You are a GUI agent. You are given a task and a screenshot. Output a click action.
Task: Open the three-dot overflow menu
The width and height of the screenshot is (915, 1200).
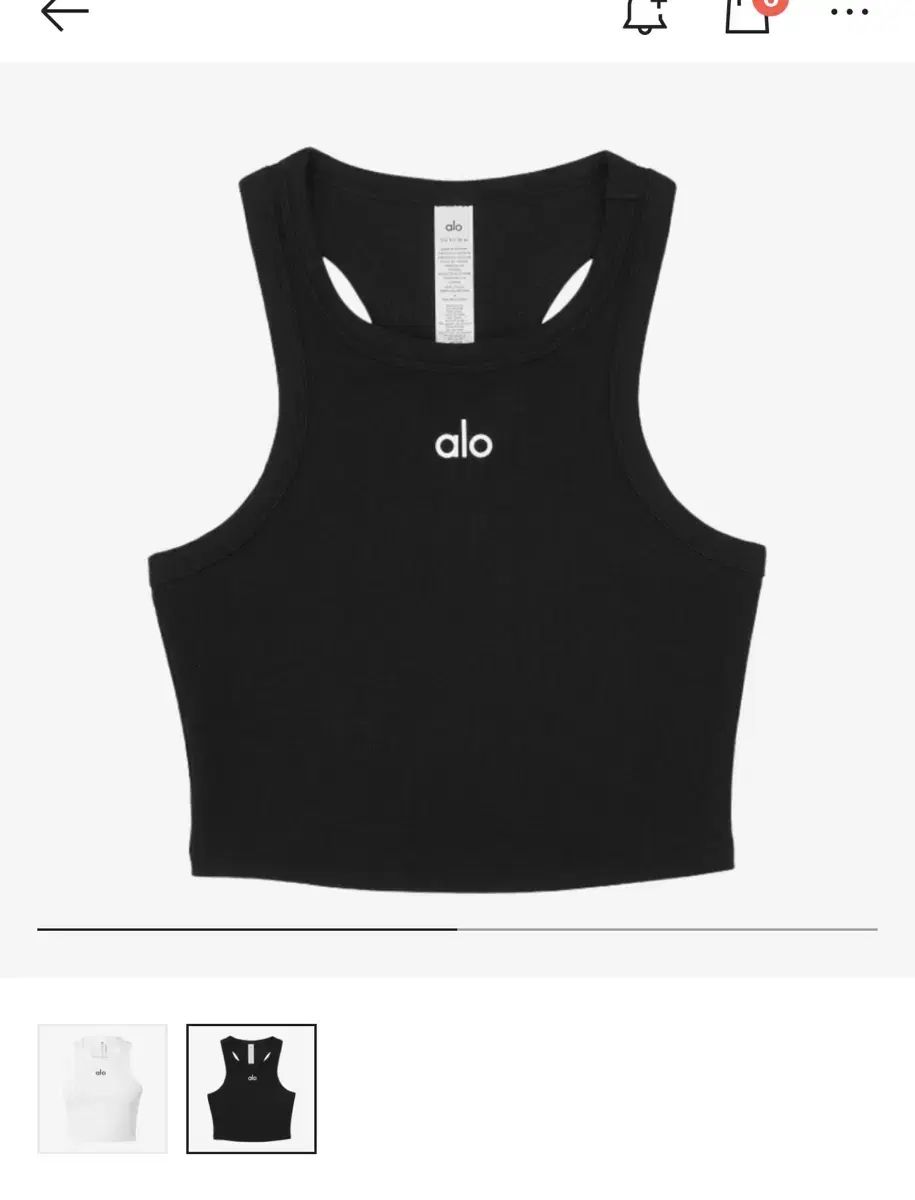[x=849, y=13]
